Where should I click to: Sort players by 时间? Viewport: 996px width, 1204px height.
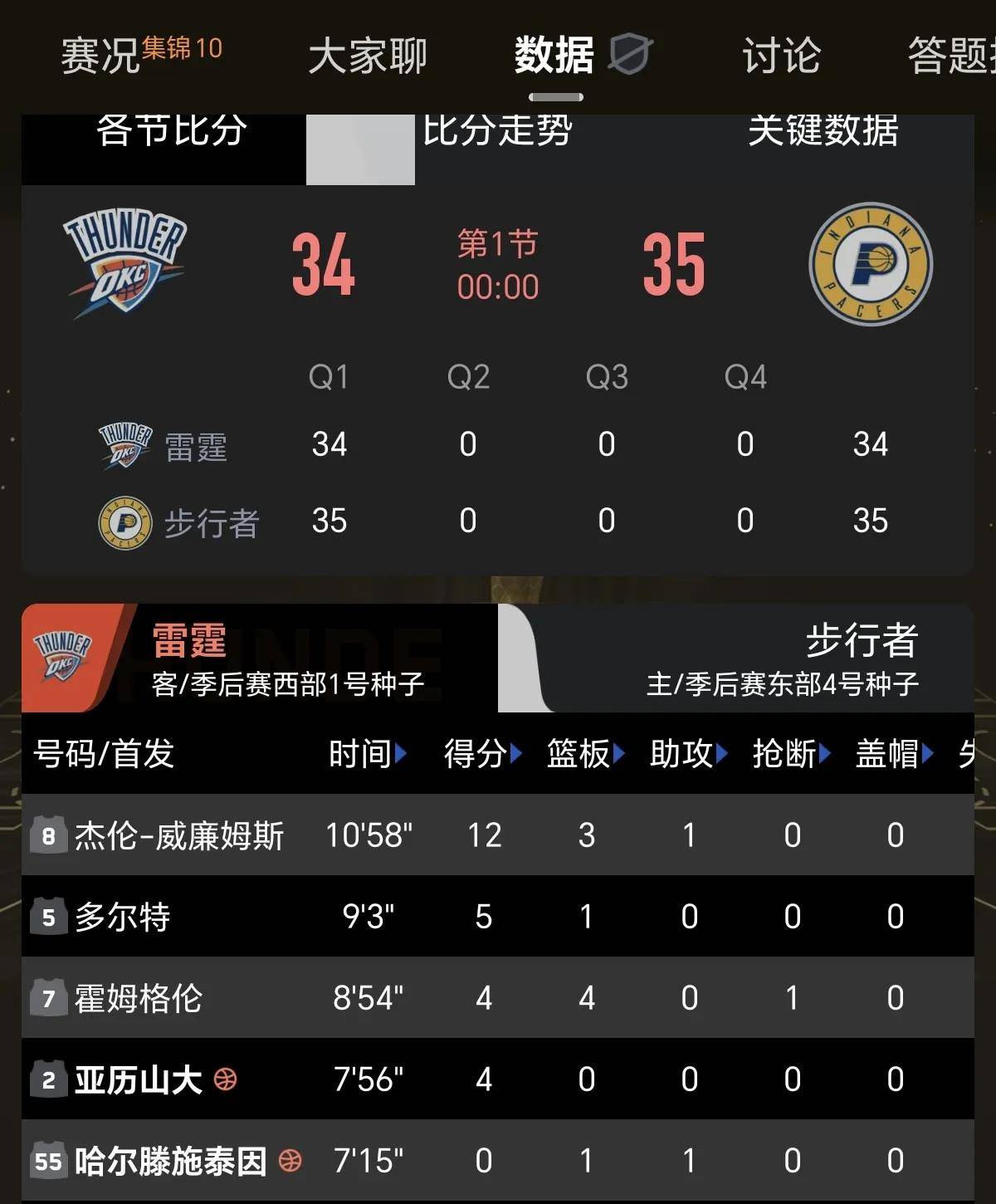click(x=368, y=754)
